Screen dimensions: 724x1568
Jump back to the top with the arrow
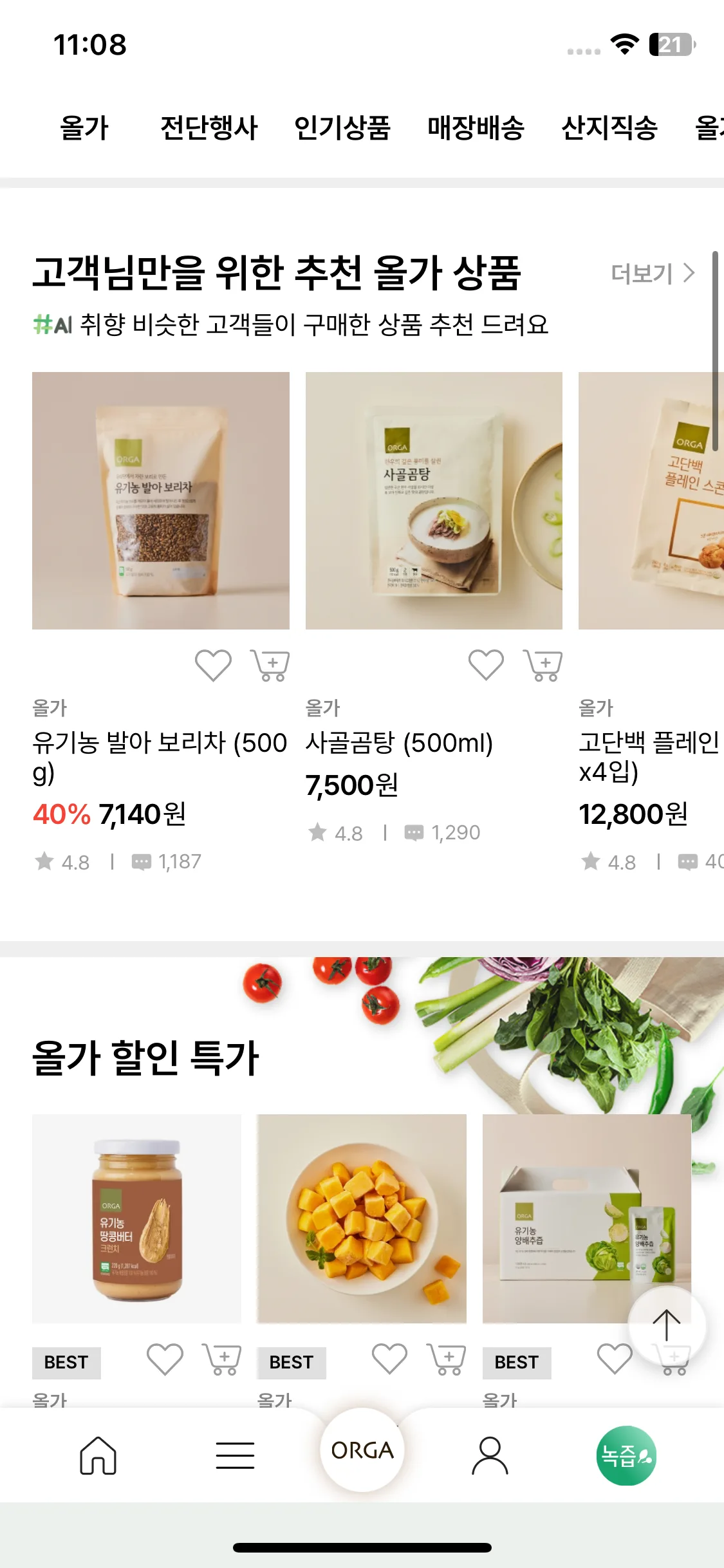(666, 1325)
